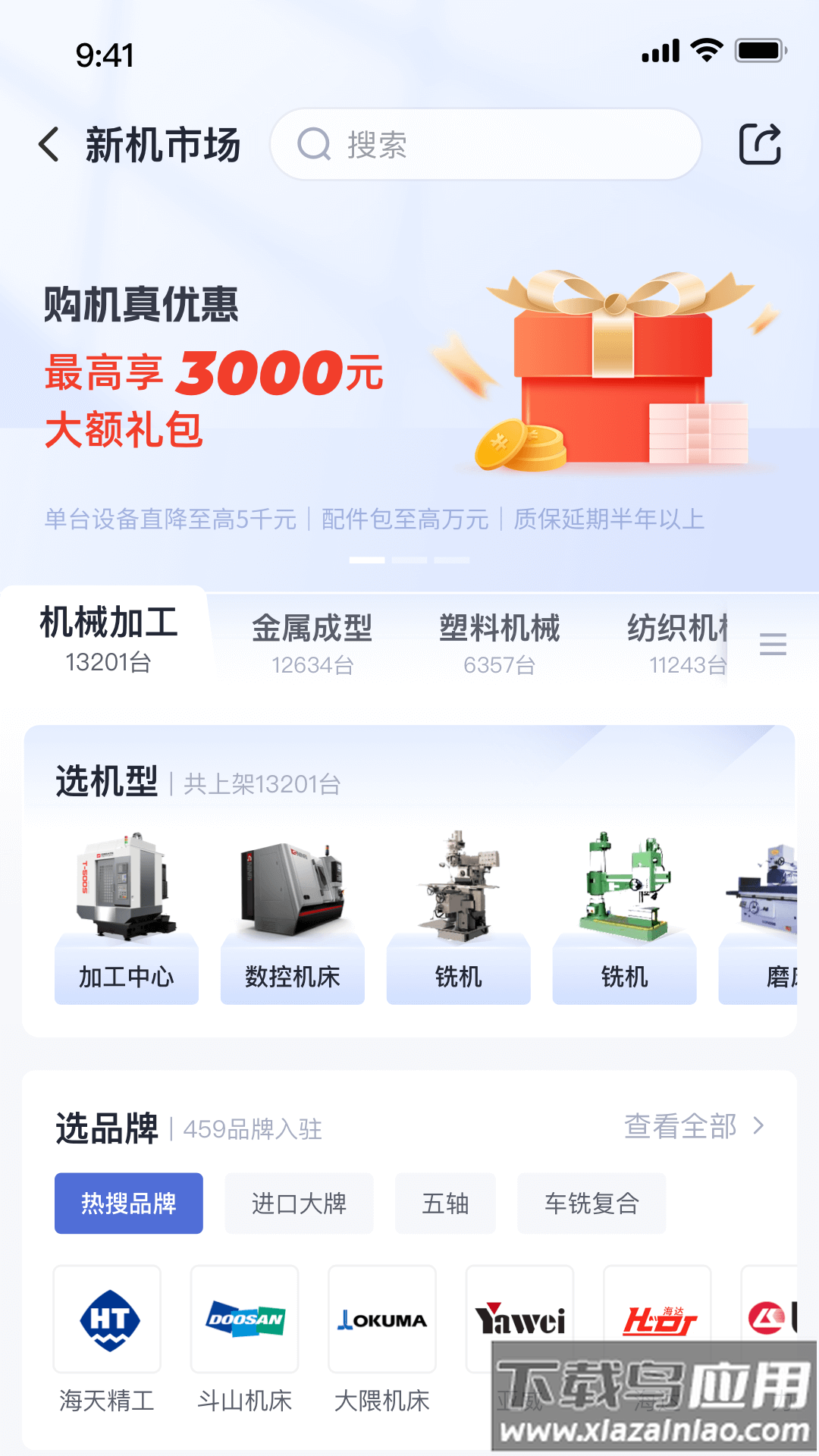选择车铣复合筛选项
Viewport: 819px width, 1456px height.
pyautogui.click(x=591, y=1203)
